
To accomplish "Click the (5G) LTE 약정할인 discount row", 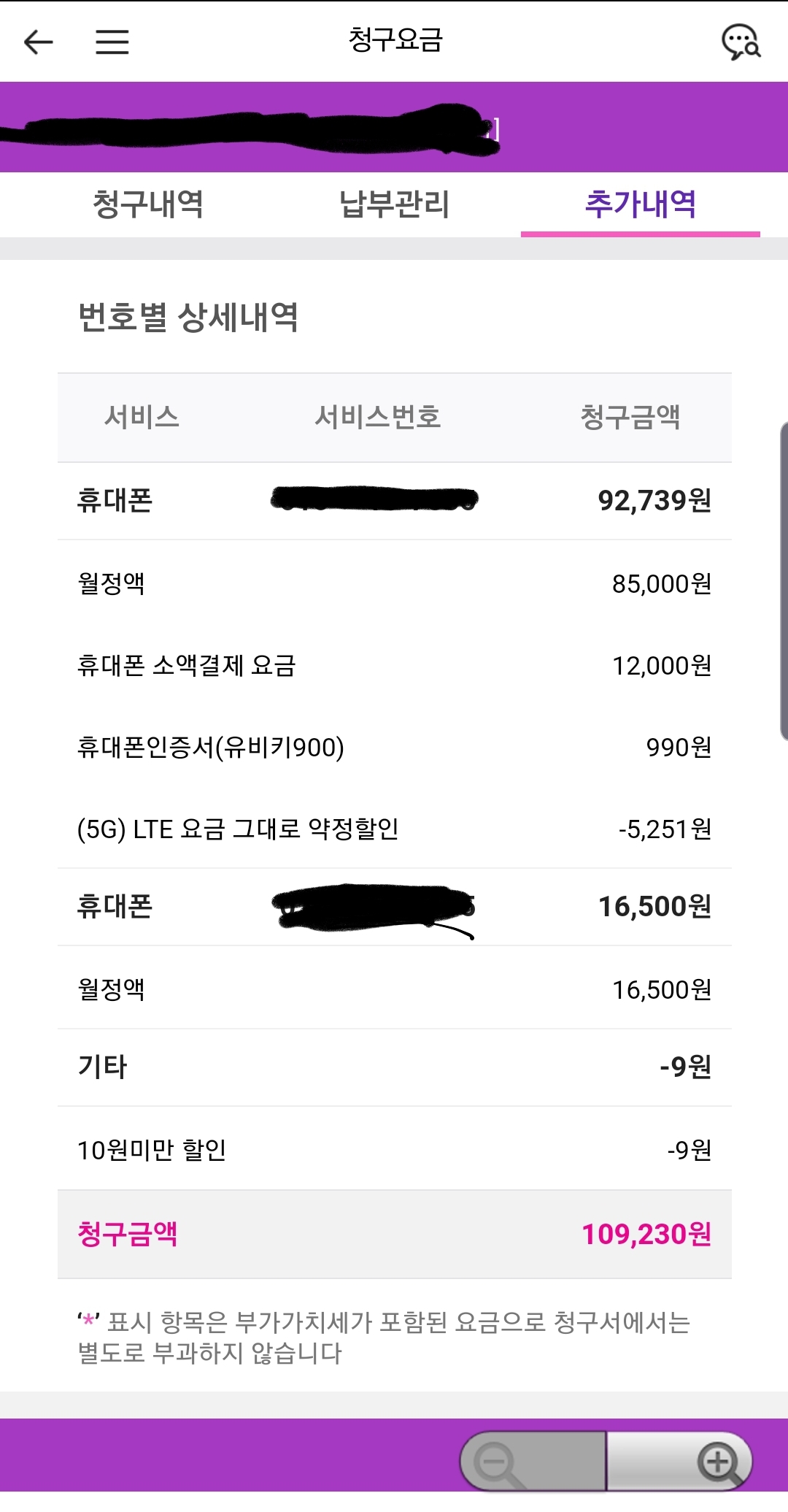I will click(394, 830).
